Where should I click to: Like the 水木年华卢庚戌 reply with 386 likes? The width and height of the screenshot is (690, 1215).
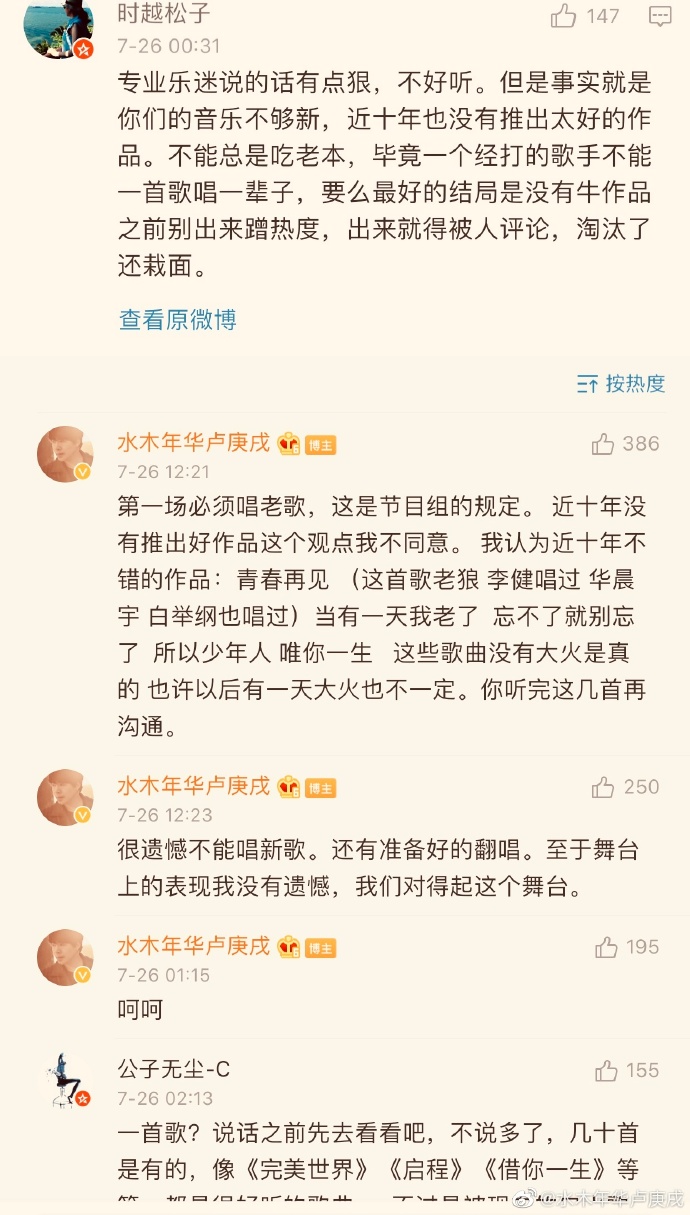pos(603,444)
